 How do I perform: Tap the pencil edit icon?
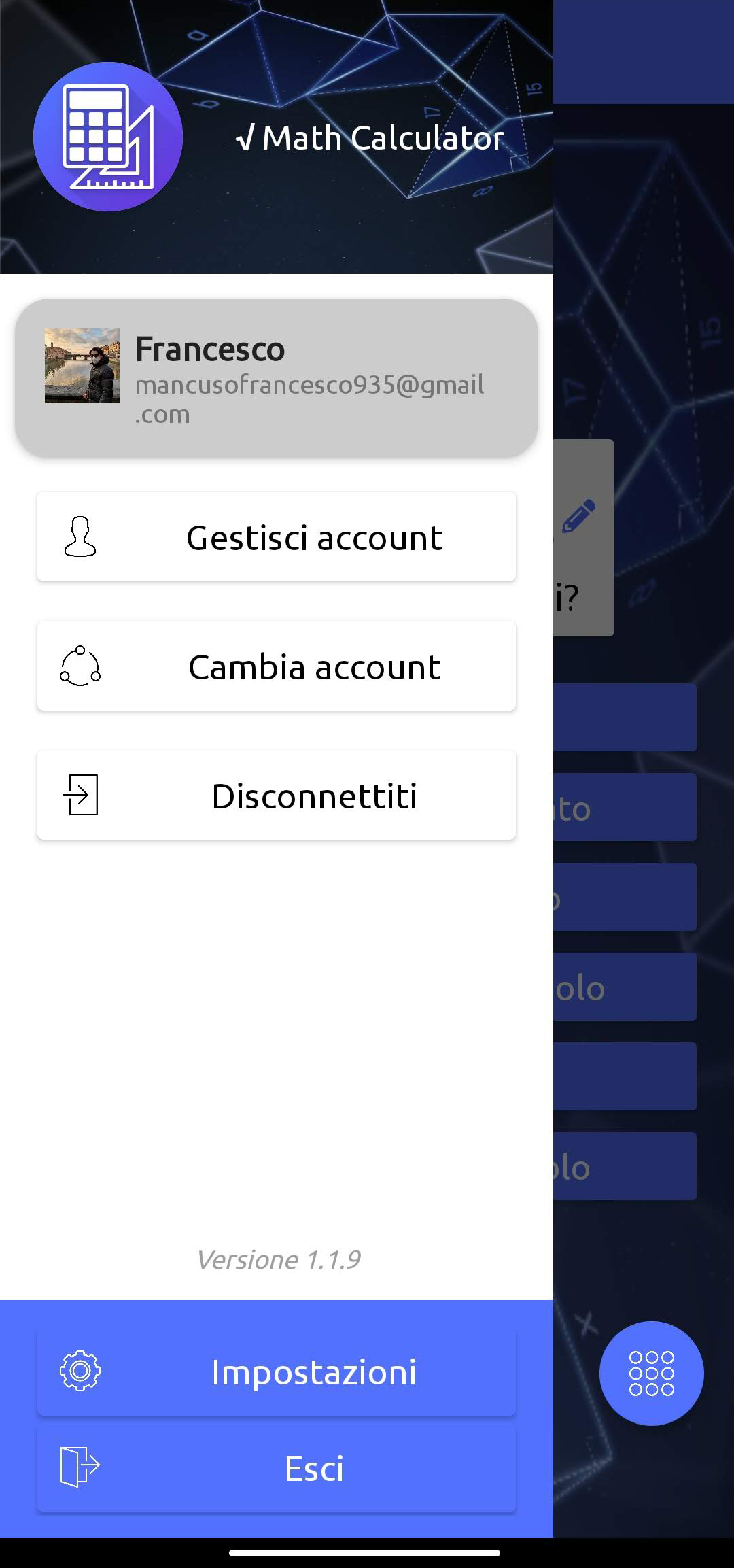pyautogui.click(x=579, y=516)
